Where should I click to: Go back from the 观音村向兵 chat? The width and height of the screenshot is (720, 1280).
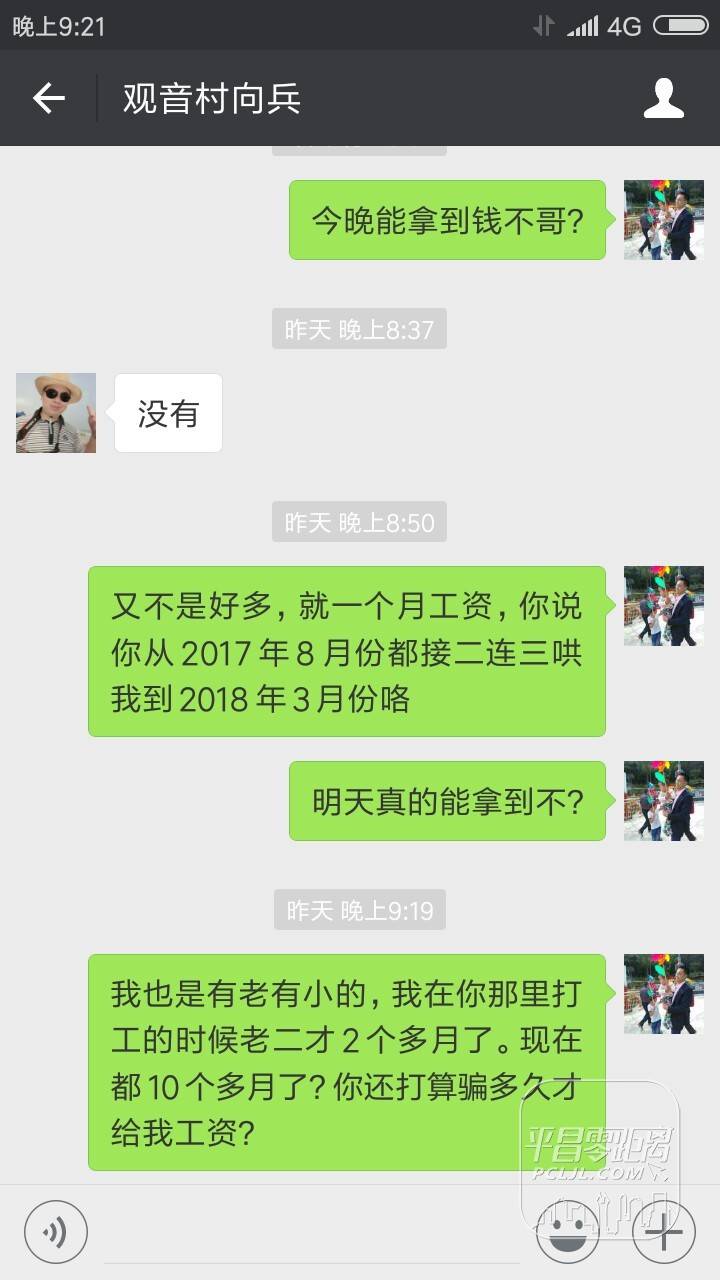(48, 98)
